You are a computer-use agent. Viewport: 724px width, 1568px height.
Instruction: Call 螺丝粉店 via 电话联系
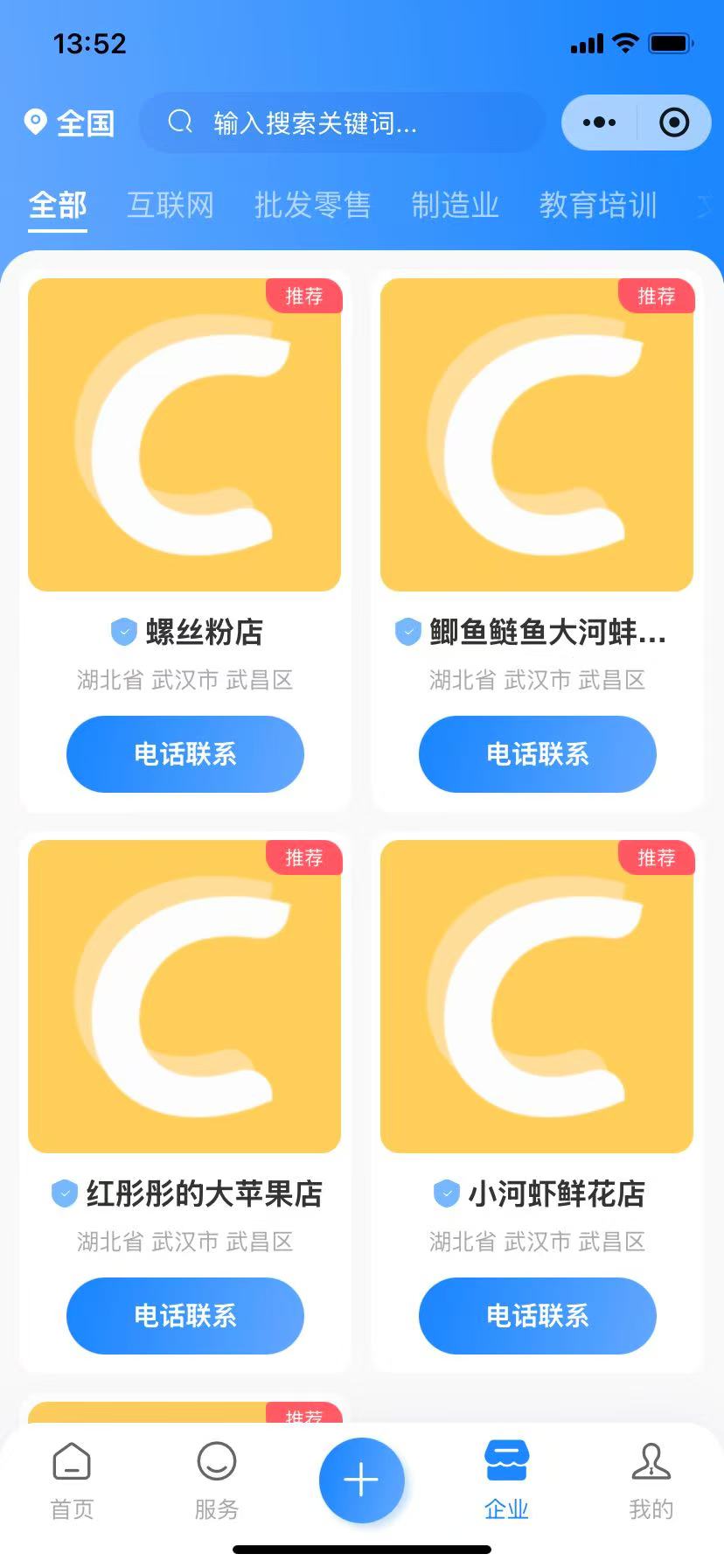[185, 754]
